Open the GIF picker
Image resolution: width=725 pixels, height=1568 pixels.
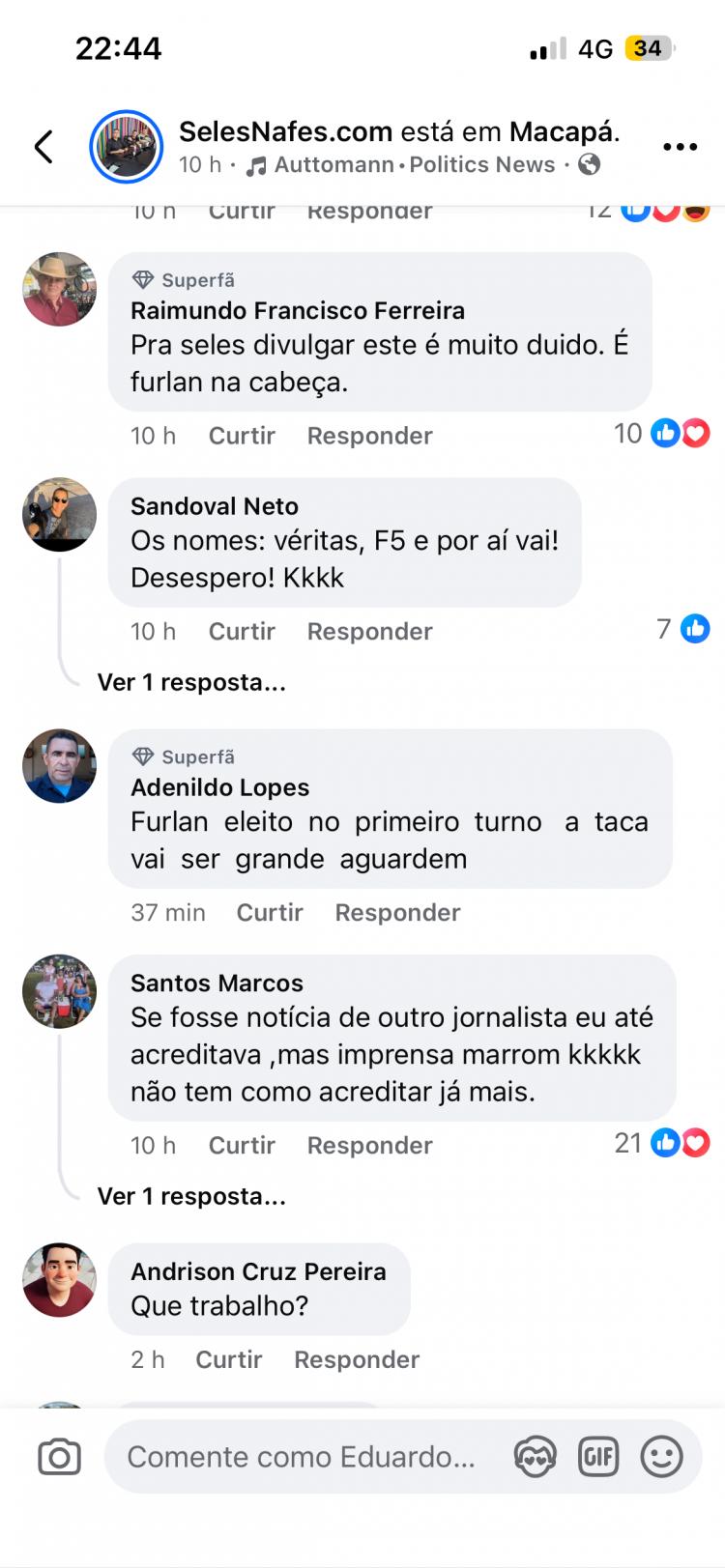click(597, 1457)
